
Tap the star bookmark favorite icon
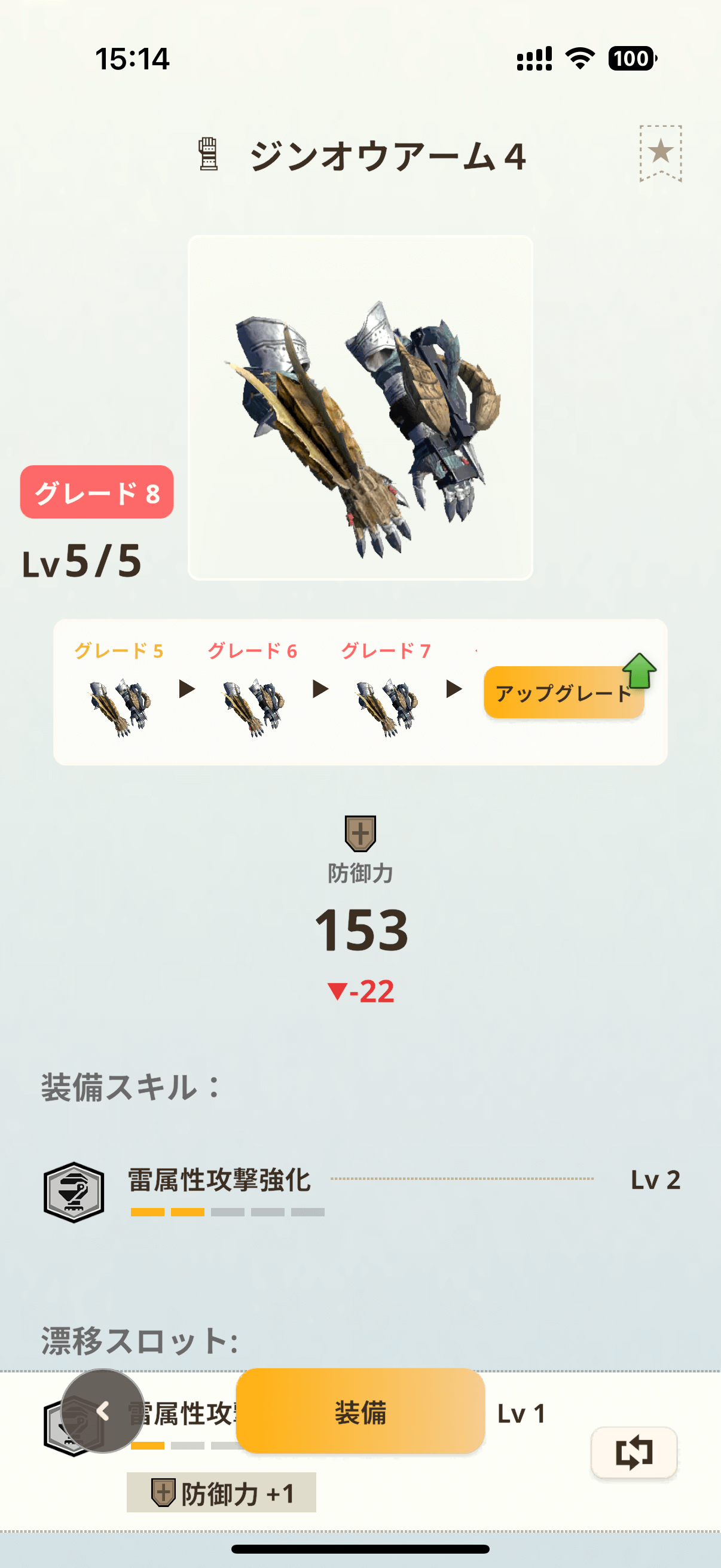660,152
